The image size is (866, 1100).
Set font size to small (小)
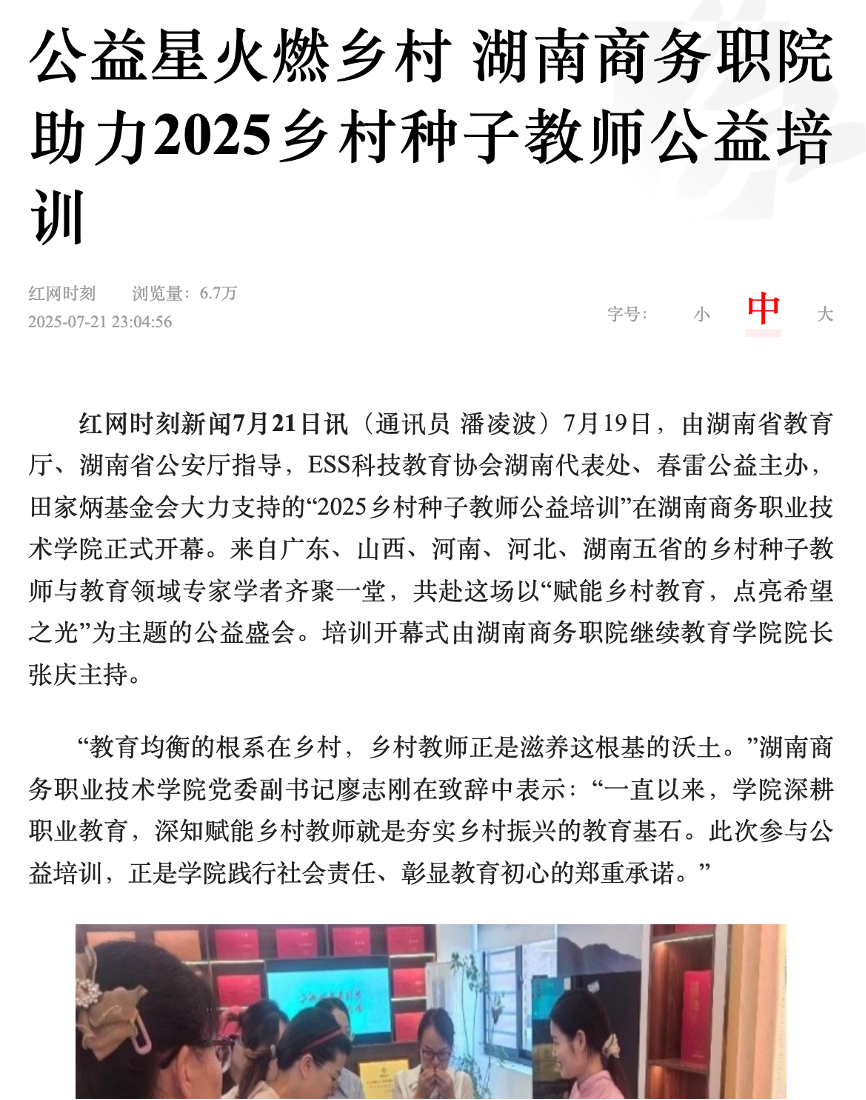702,314
